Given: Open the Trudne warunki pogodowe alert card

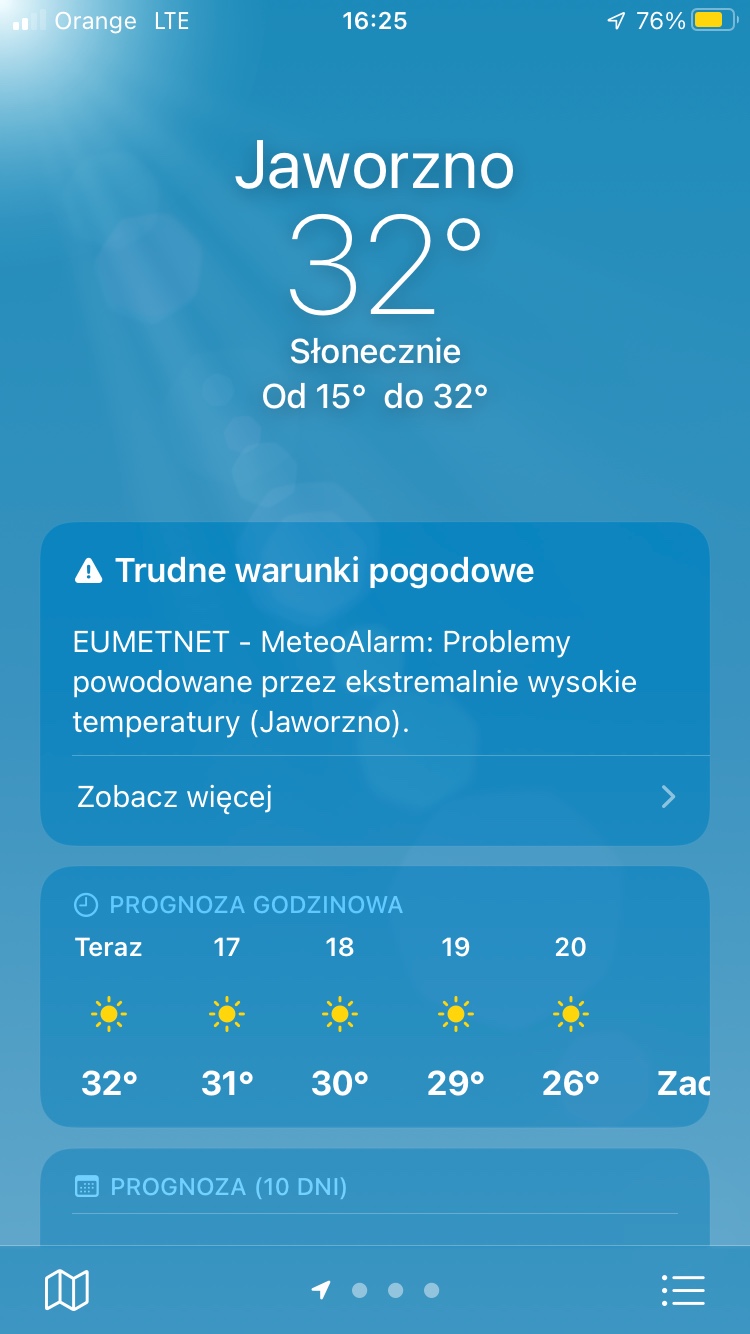Looking at the screenshot, I should coord(375,640).
